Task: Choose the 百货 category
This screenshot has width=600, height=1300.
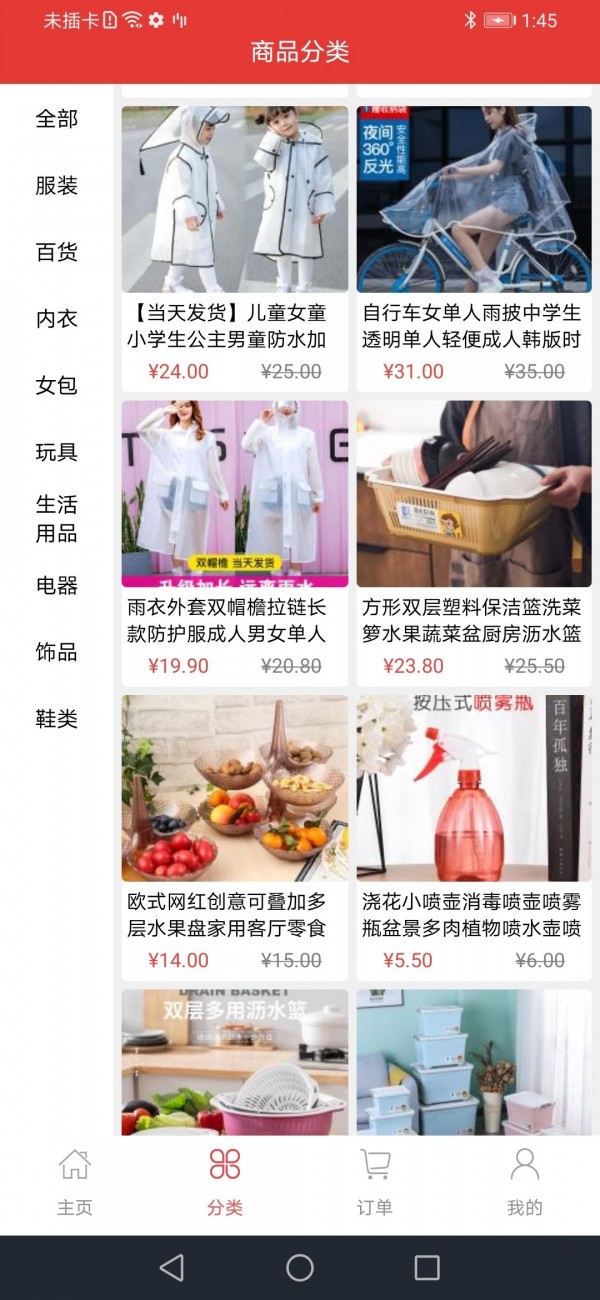Action: (56, 252)
